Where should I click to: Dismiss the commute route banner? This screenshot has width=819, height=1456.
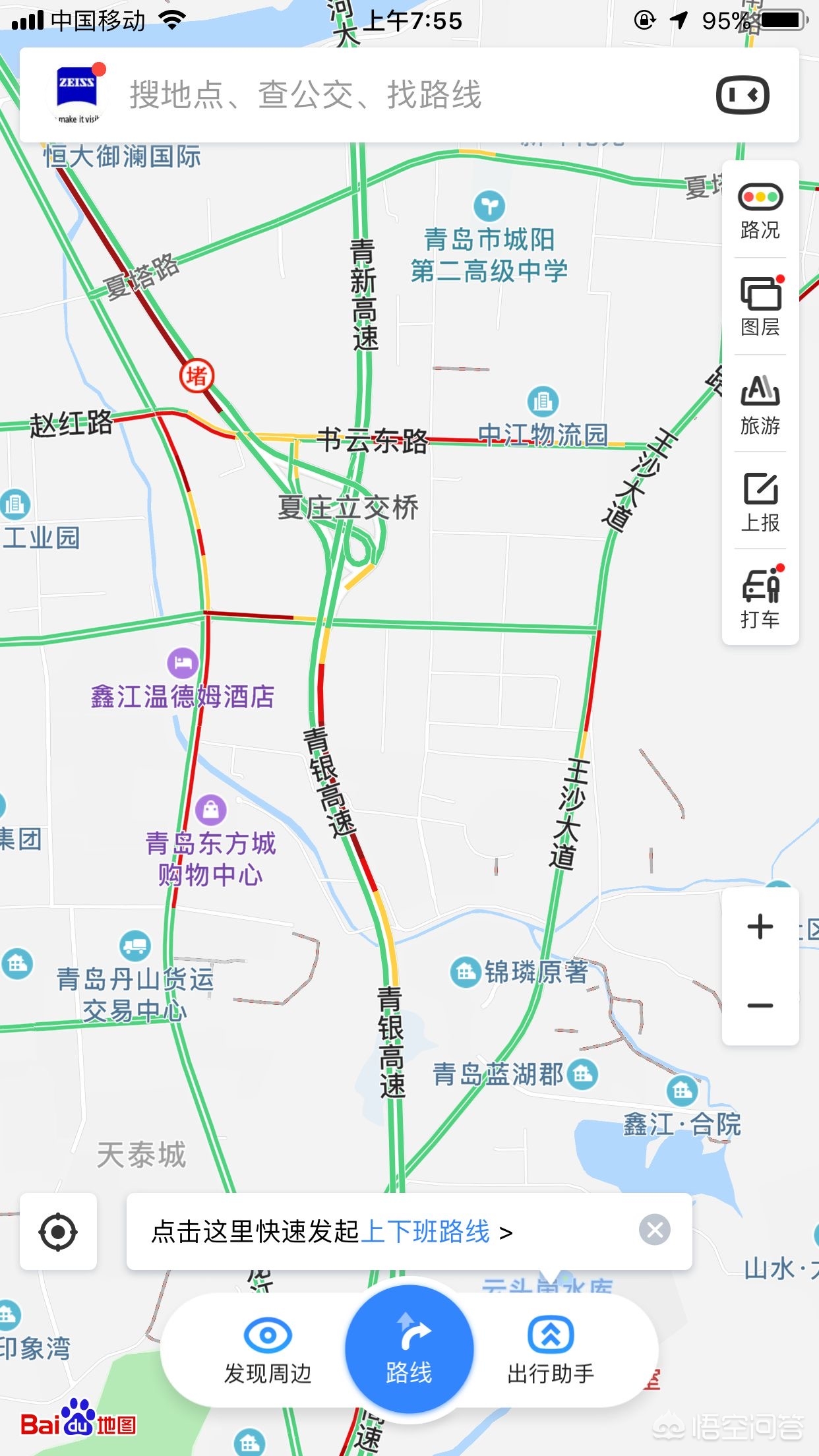coord(654,1230)
